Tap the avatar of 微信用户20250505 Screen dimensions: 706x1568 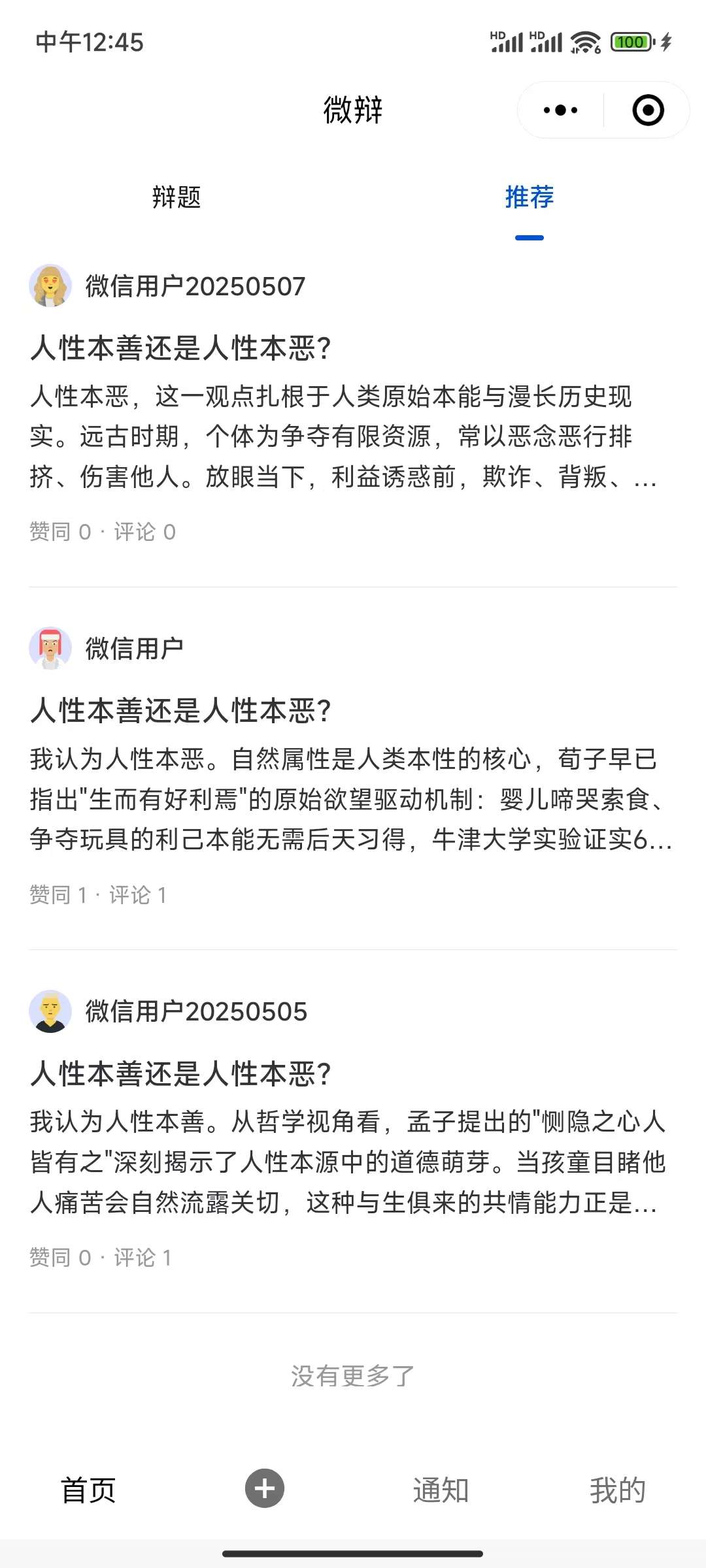50,1011
